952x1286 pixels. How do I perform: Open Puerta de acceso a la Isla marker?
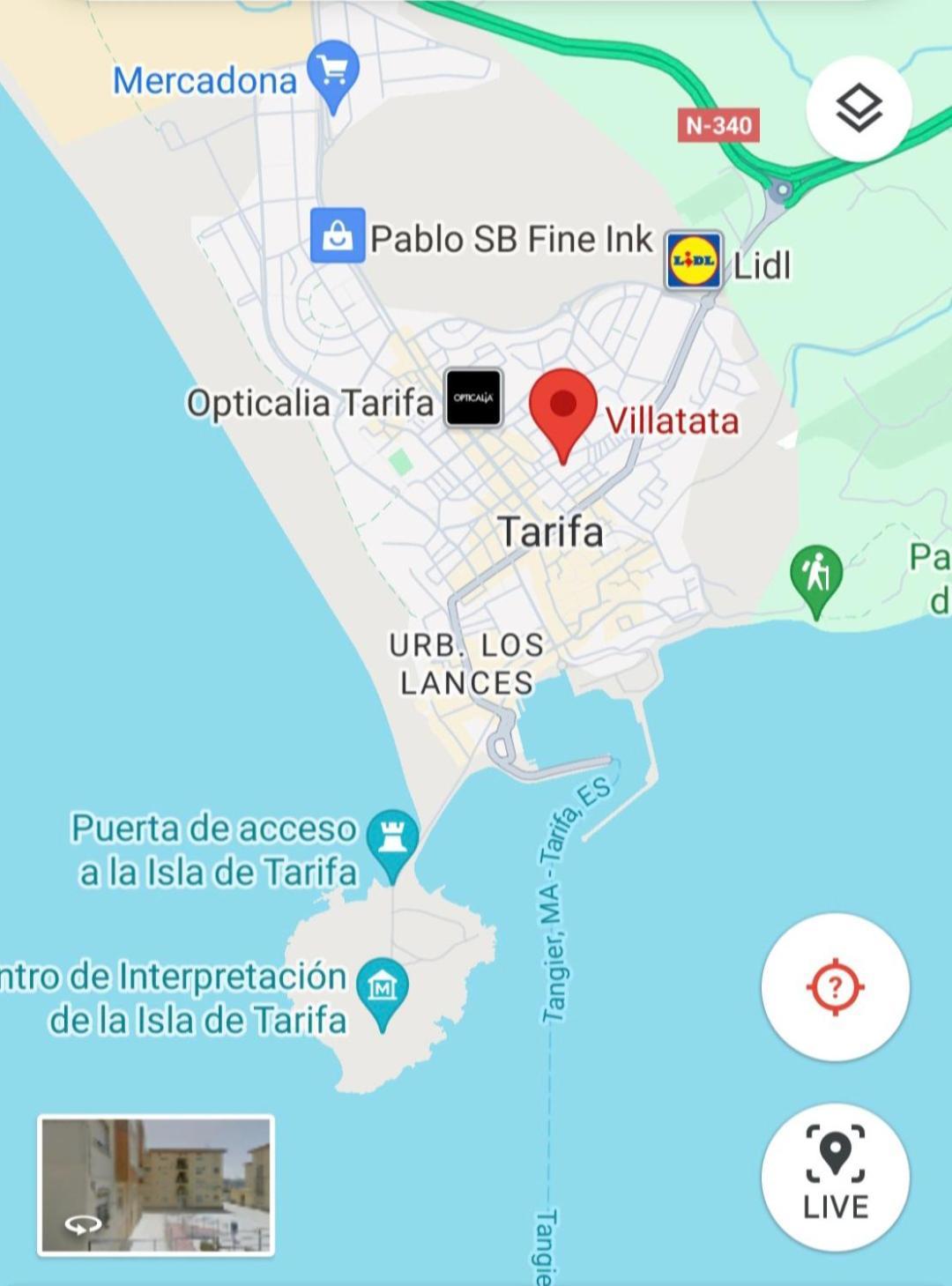392,838
